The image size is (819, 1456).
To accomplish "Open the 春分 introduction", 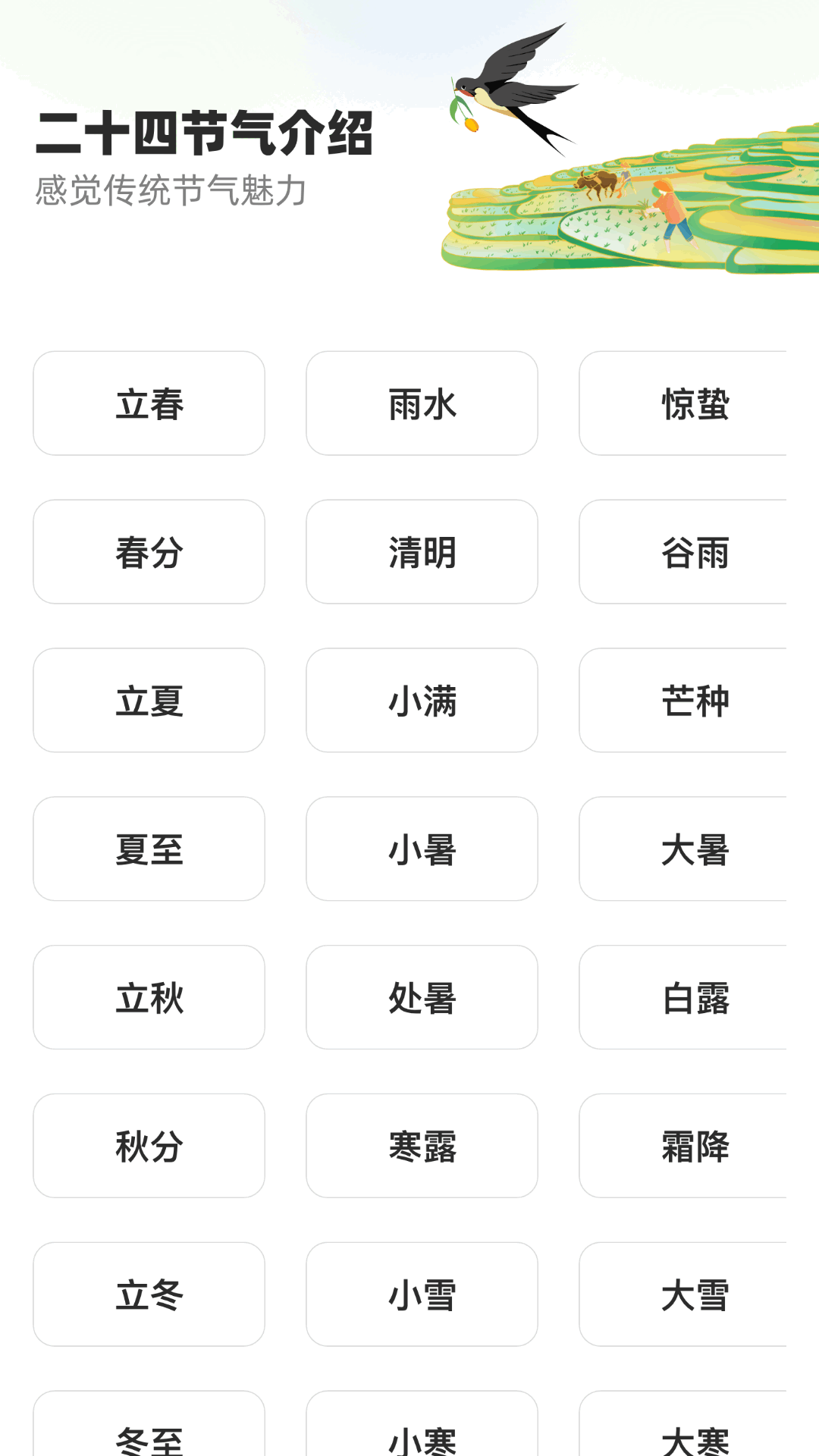I will pyautogui.click(x=149, y=552).
